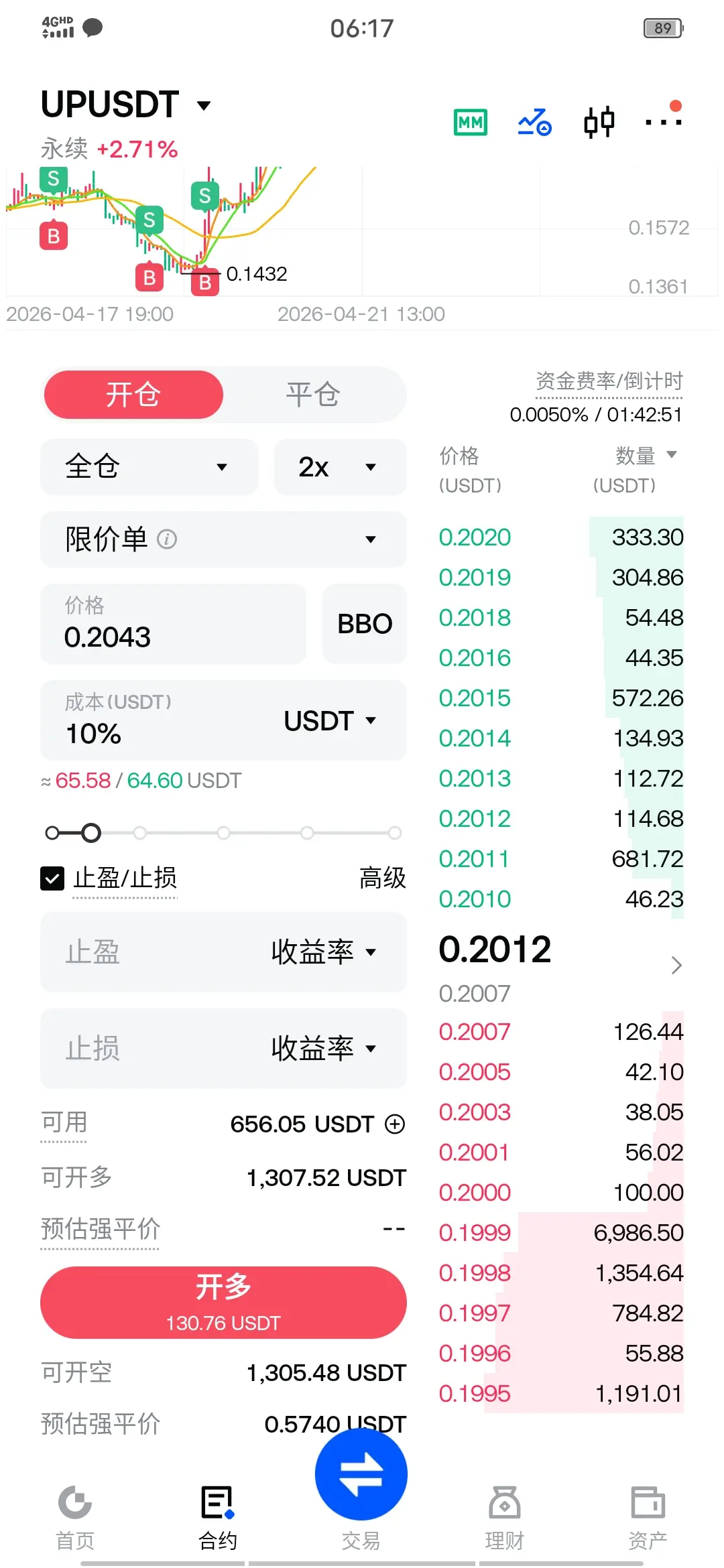This screenshot has width=724, height=1568.
Task: Uncheck the 止盈/止损 checkbox
Action: [x=52, y=878]
